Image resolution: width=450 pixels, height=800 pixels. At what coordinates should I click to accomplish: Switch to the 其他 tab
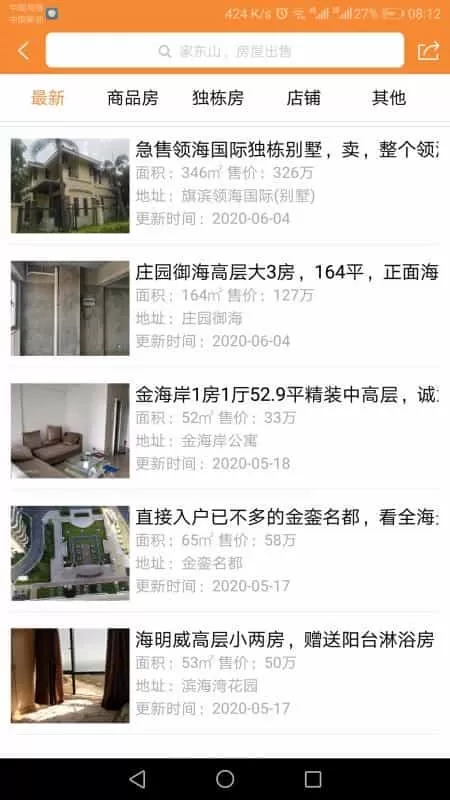389,98
